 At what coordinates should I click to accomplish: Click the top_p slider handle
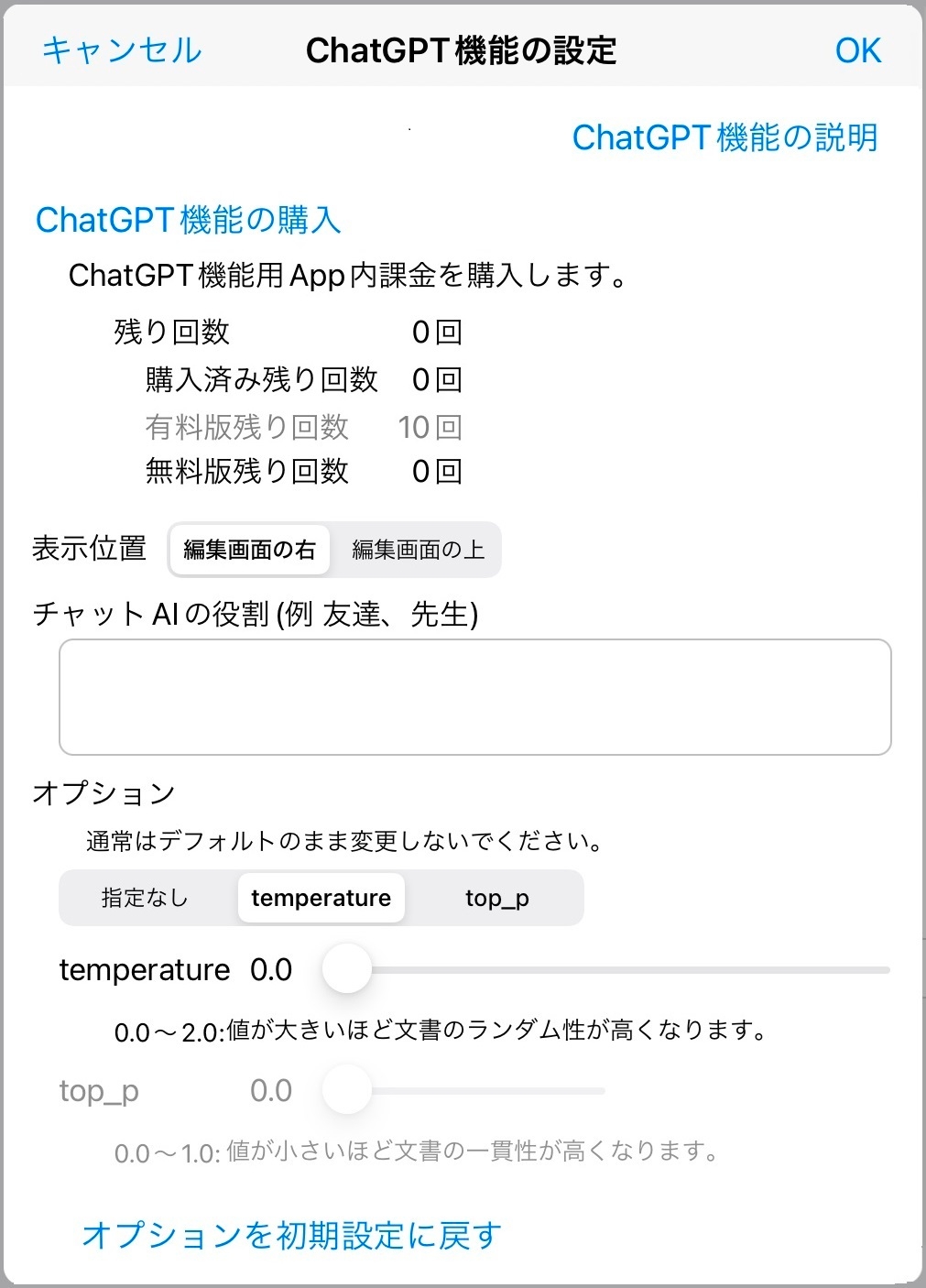(346, 1090)
